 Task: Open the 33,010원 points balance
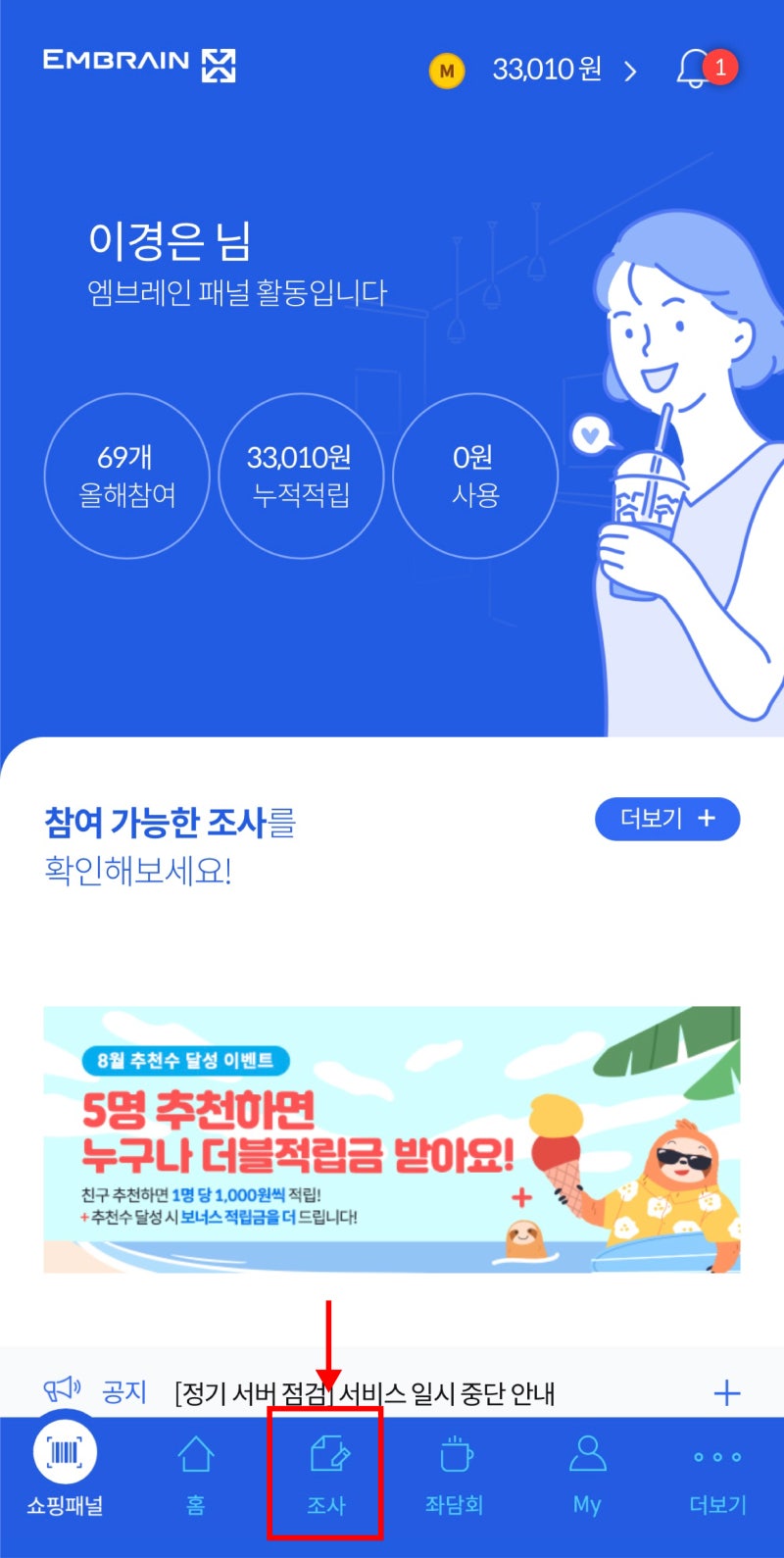tap(546, 70)
